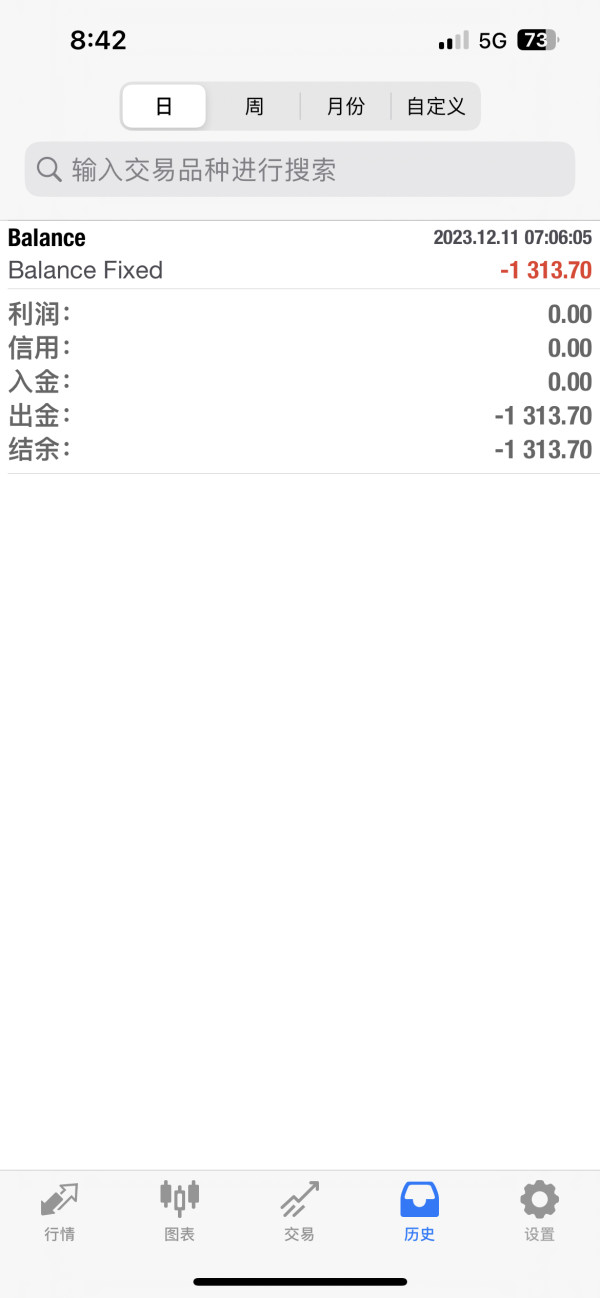The height and width of the screenshot is (1298, 600).
Task: Open the 历史 history tab
Action: pos(419,1210)
